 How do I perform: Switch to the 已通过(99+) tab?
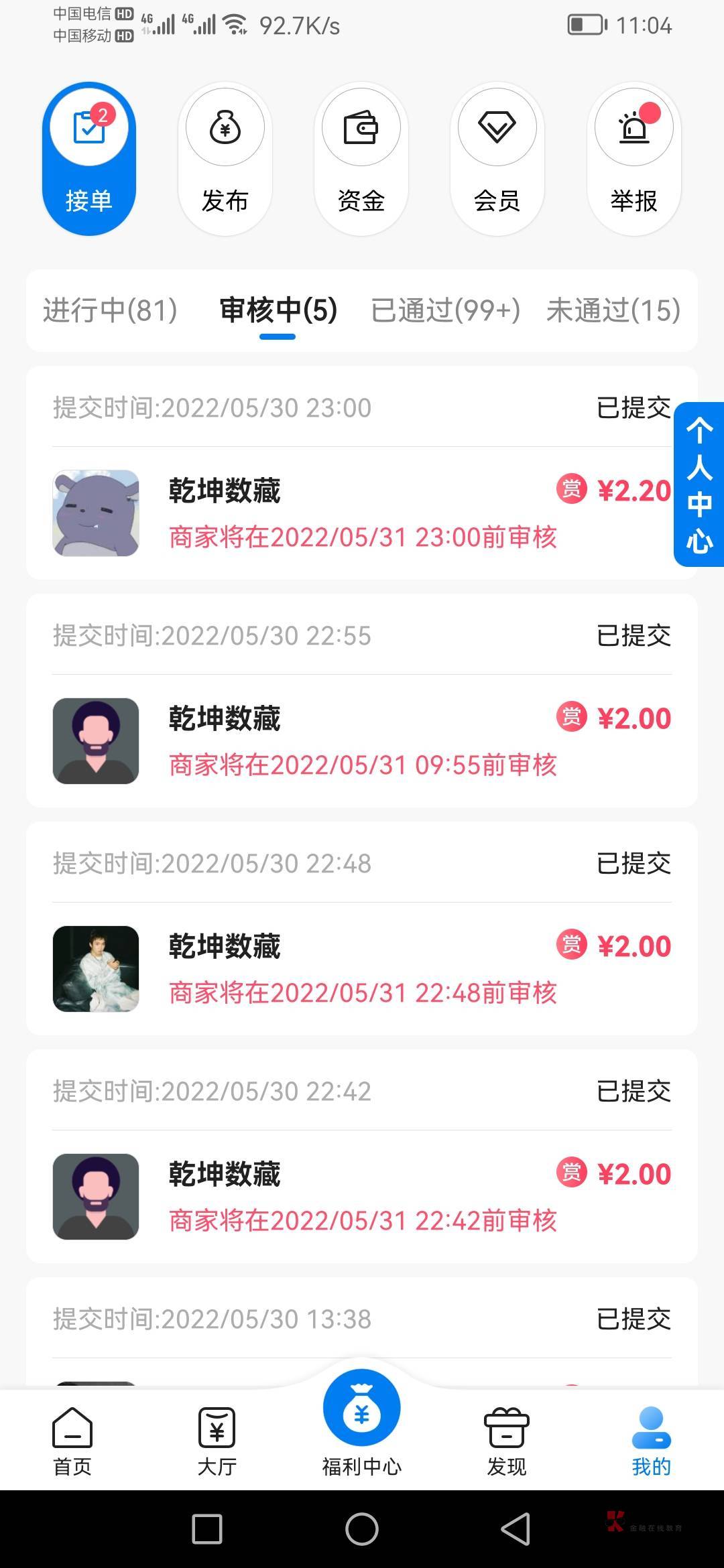[445, 310]
